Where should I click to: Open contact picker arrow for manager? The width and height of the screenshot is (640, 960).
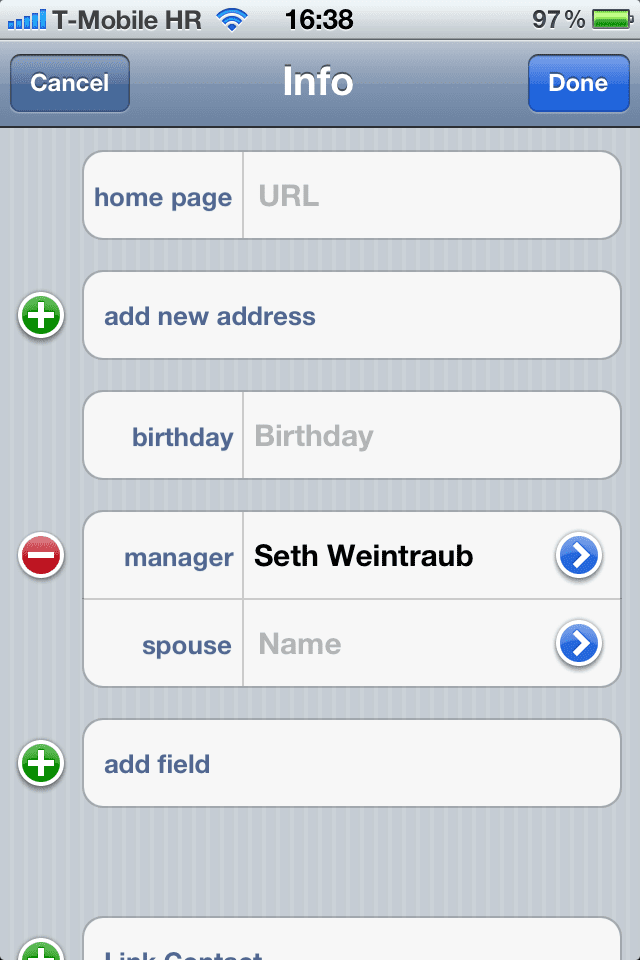[579, 556]
